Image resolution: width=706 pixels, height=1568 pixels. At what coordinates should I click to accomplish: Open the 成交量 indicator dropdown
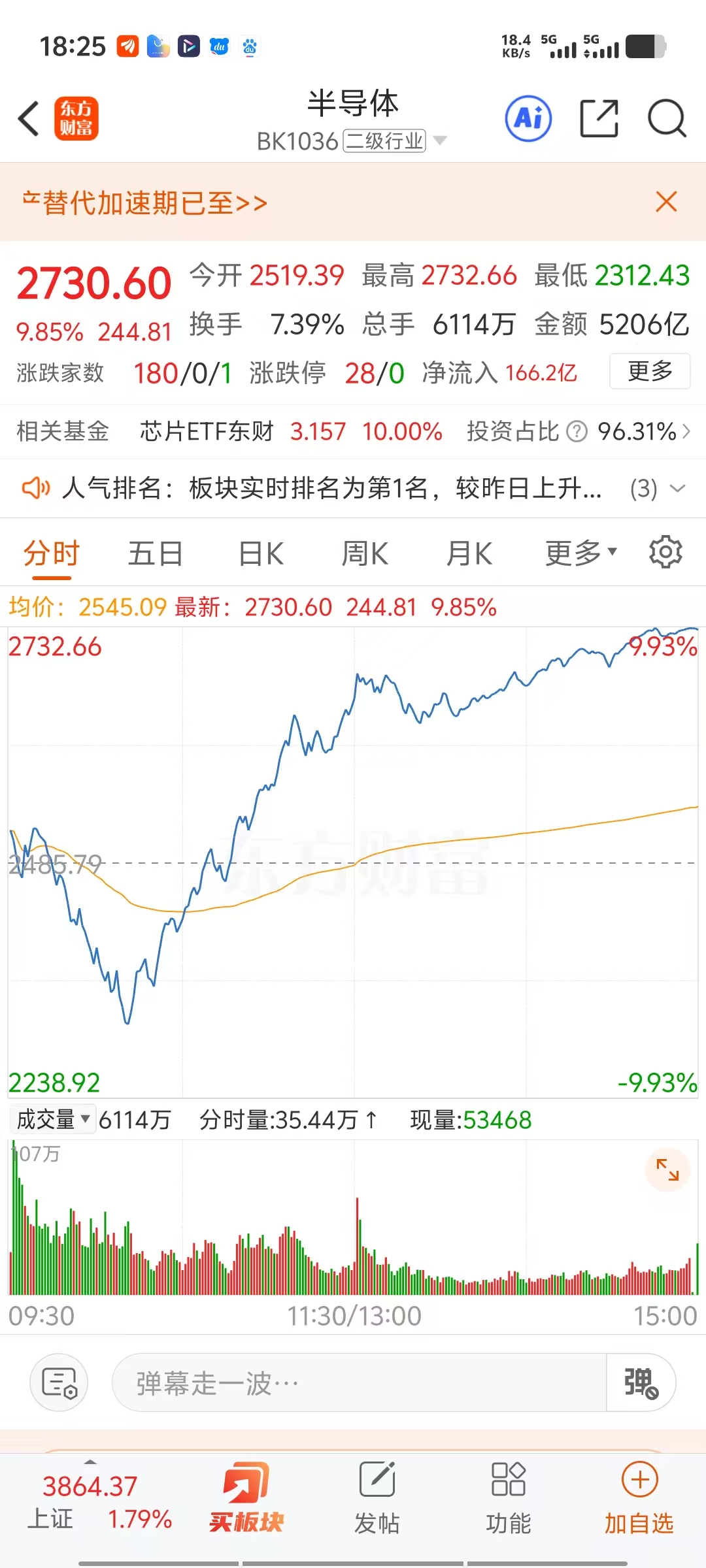54,1120
